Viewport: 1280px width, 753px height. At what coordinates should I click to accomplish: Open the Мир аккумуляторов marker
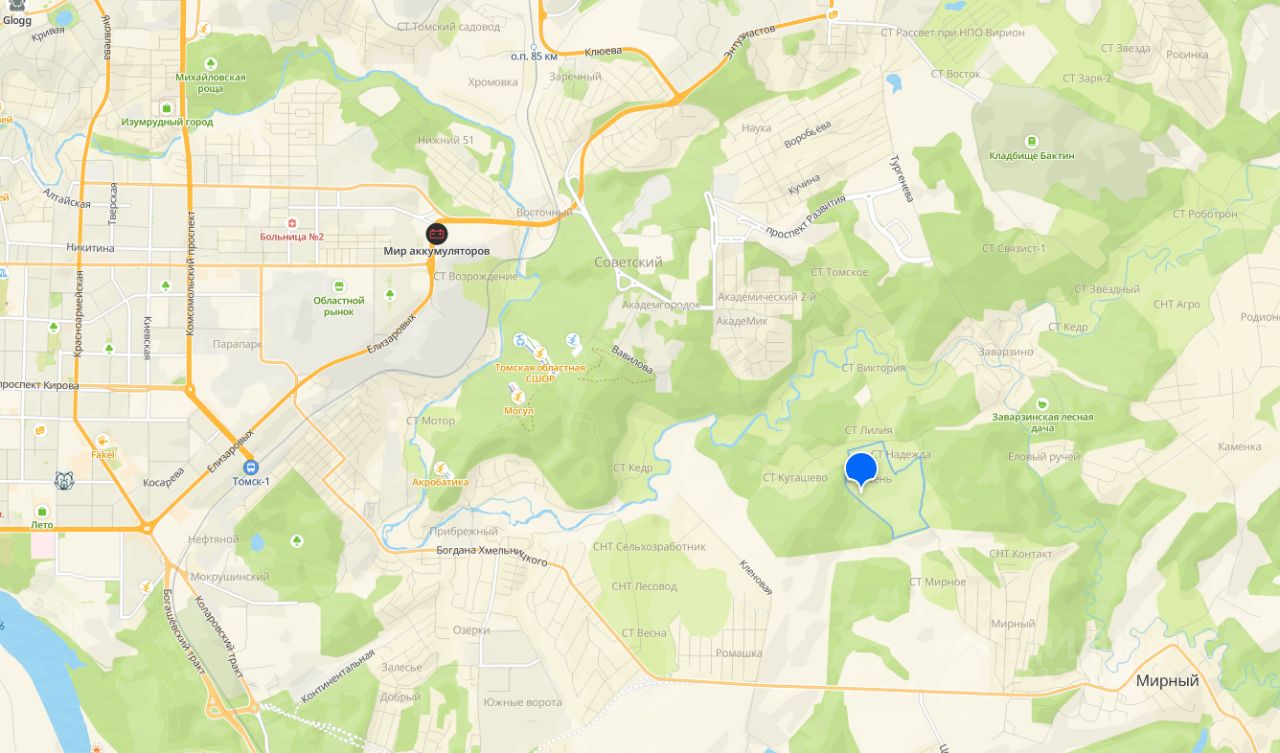coord(437,234)
